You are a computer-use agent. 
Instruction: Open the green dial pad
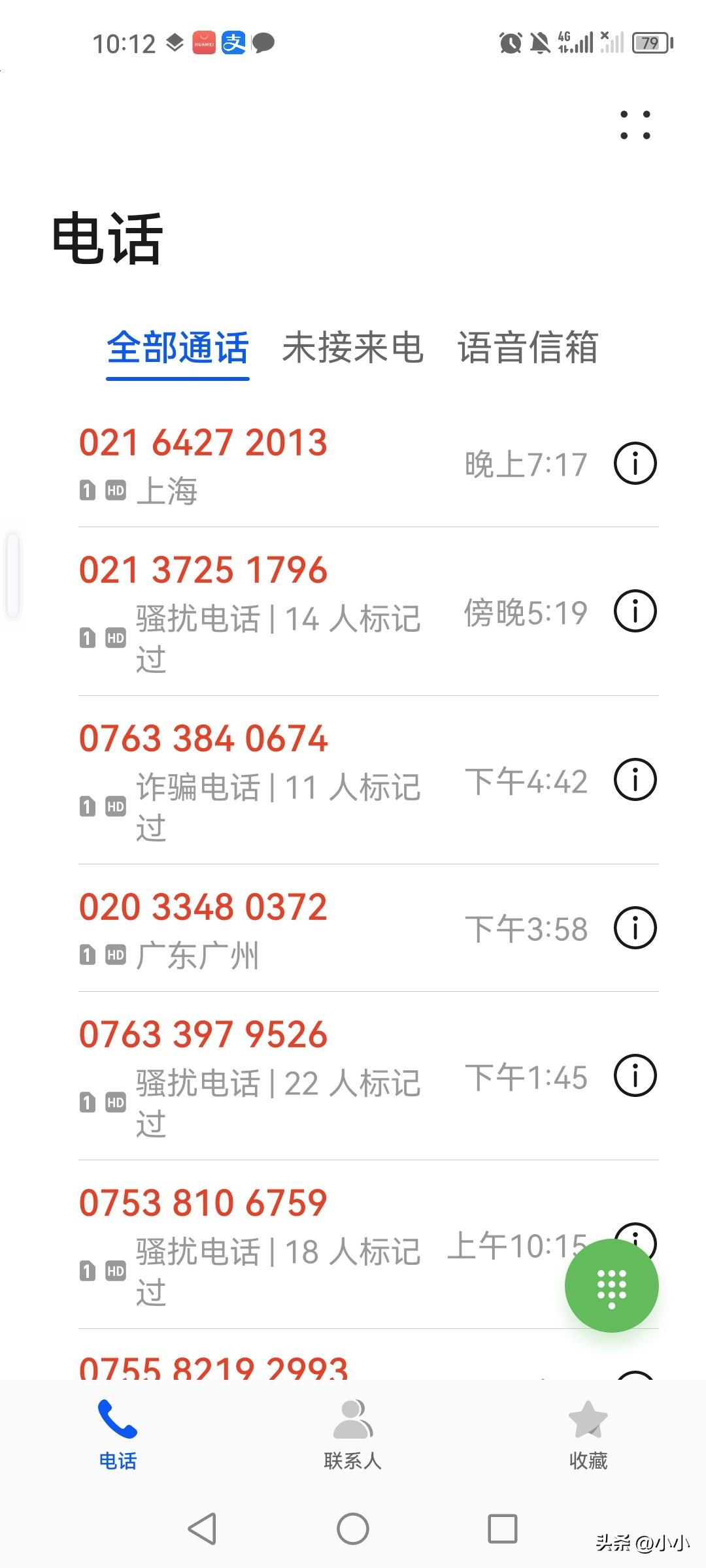coord(612,1285)
